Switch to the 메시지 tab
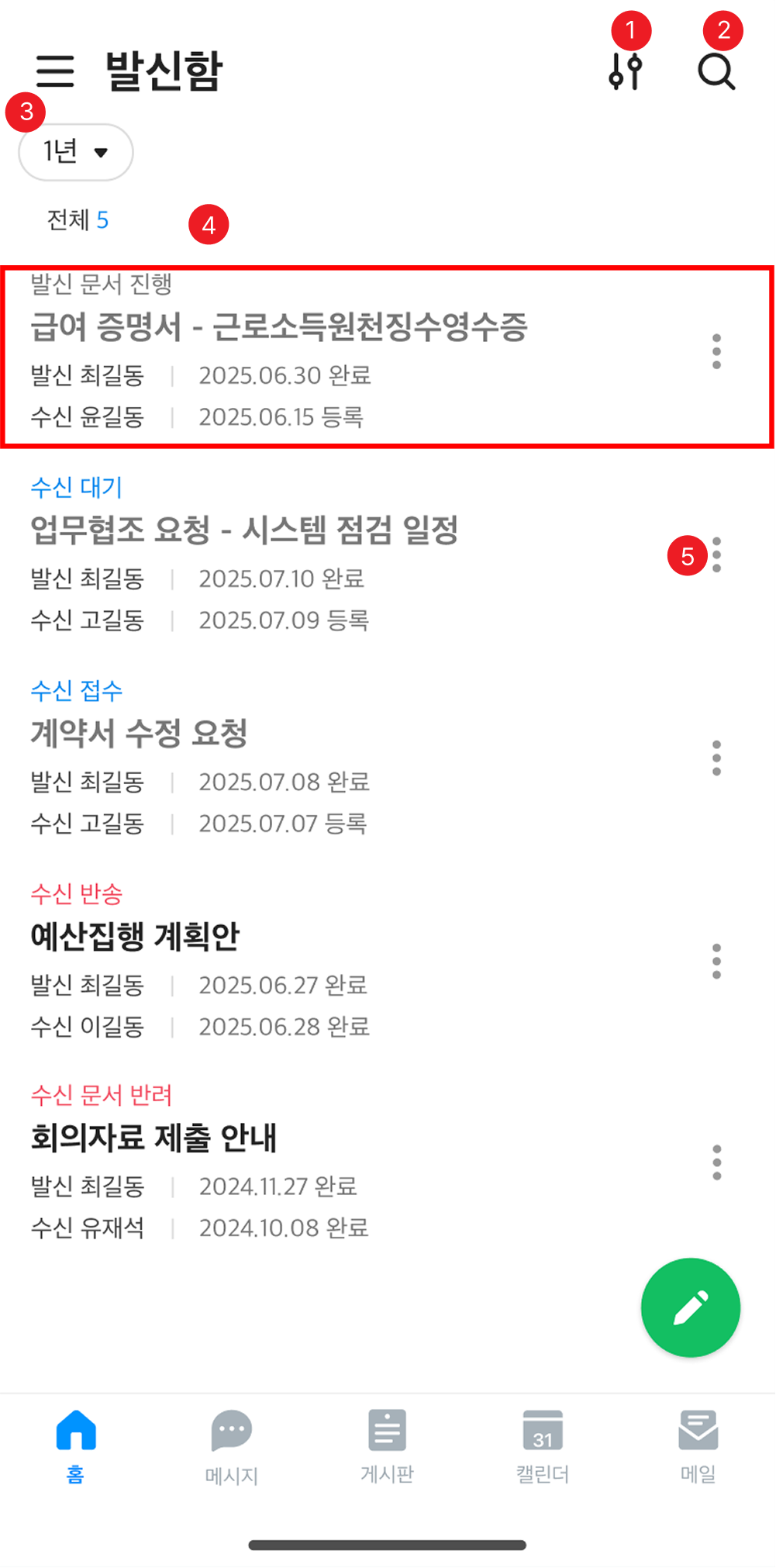This screenshot has height=1568, width=776. click(231, 1446)
